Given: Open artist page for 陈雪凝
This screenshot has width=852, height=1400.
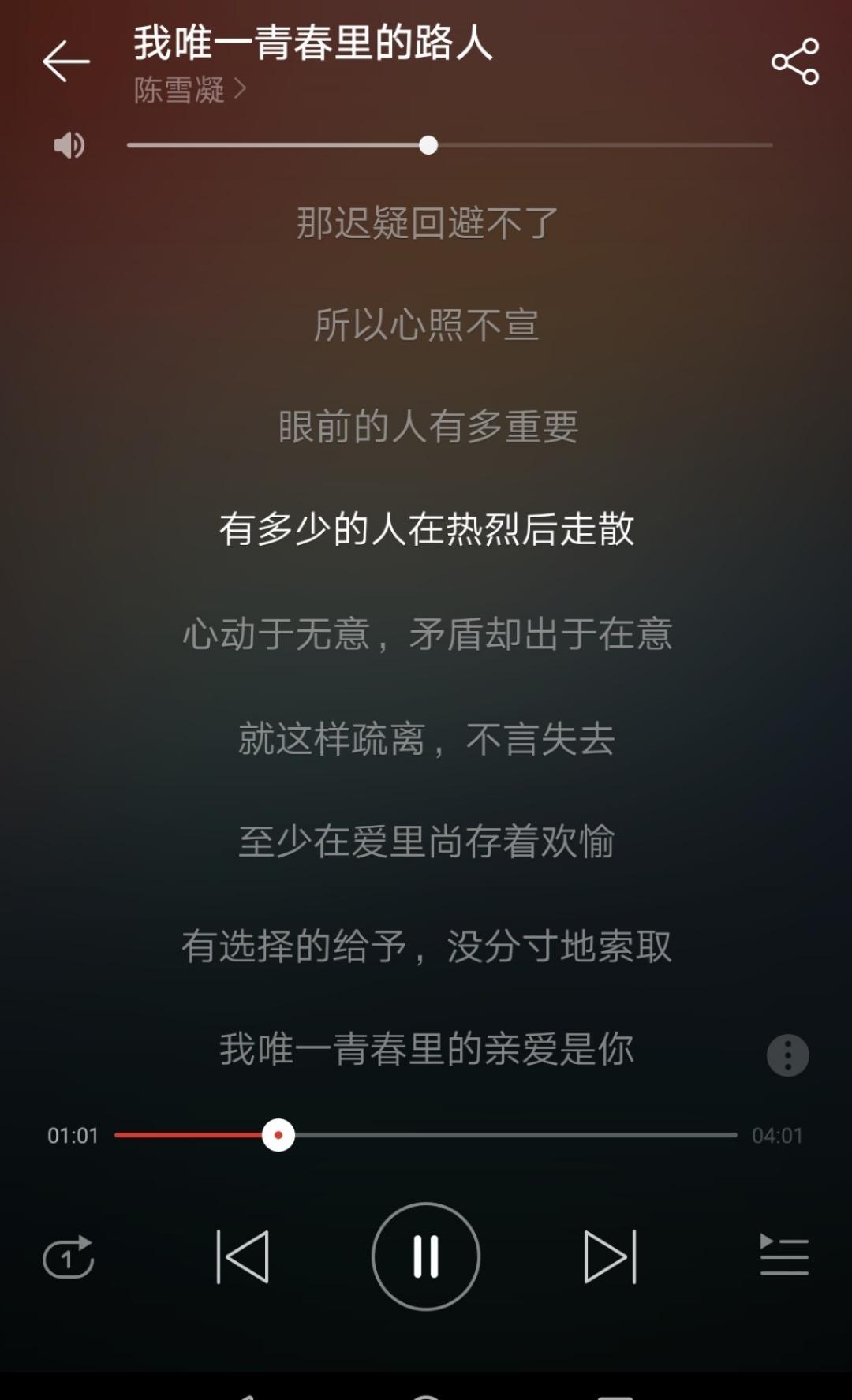Looking at the screenshot, I should pos(190,90).
